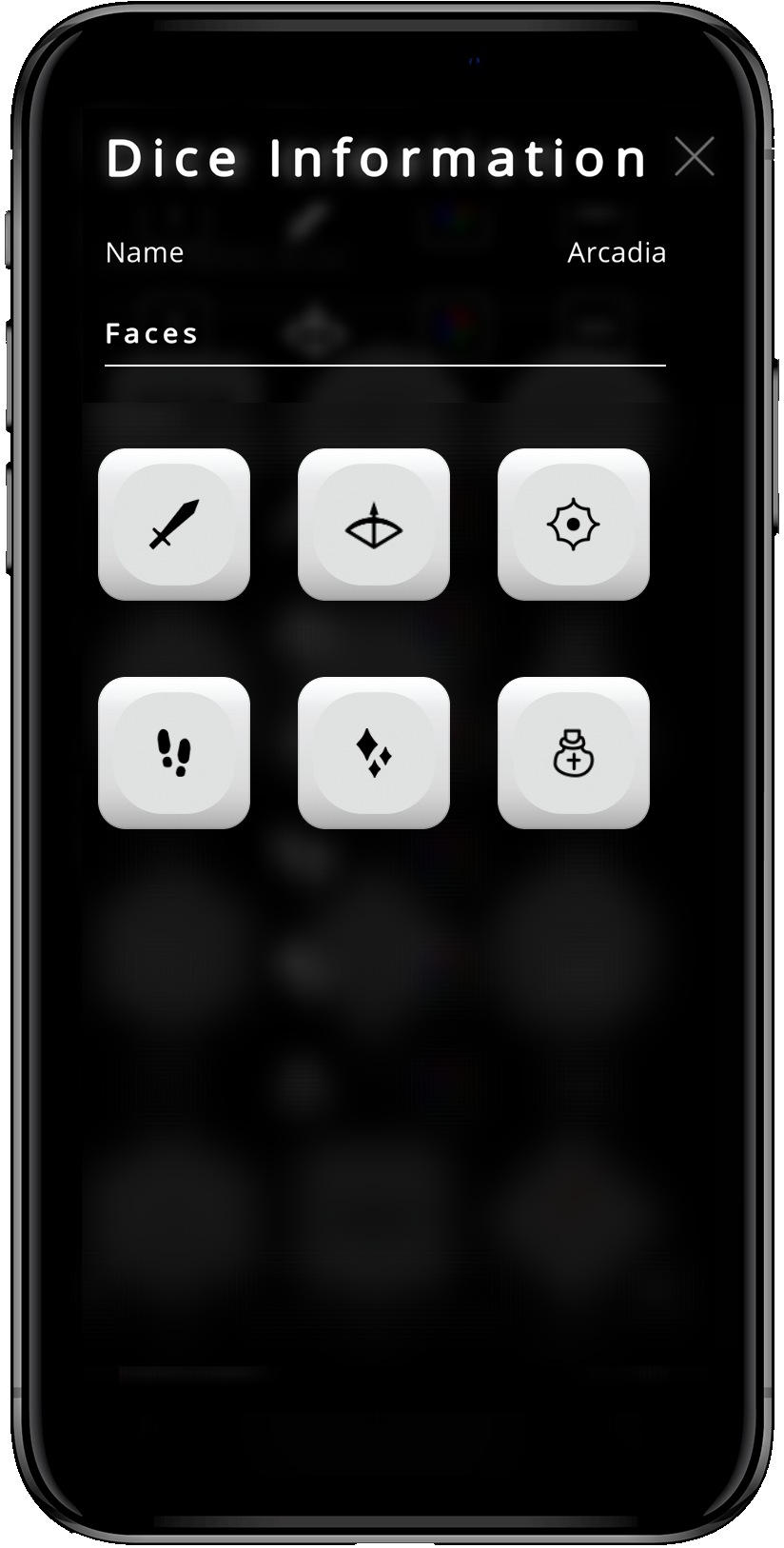Screen dimensions: 784x1548
Task: Select the bow and arrow dice face
Action: pyautogui.click(x=374, y=525)
